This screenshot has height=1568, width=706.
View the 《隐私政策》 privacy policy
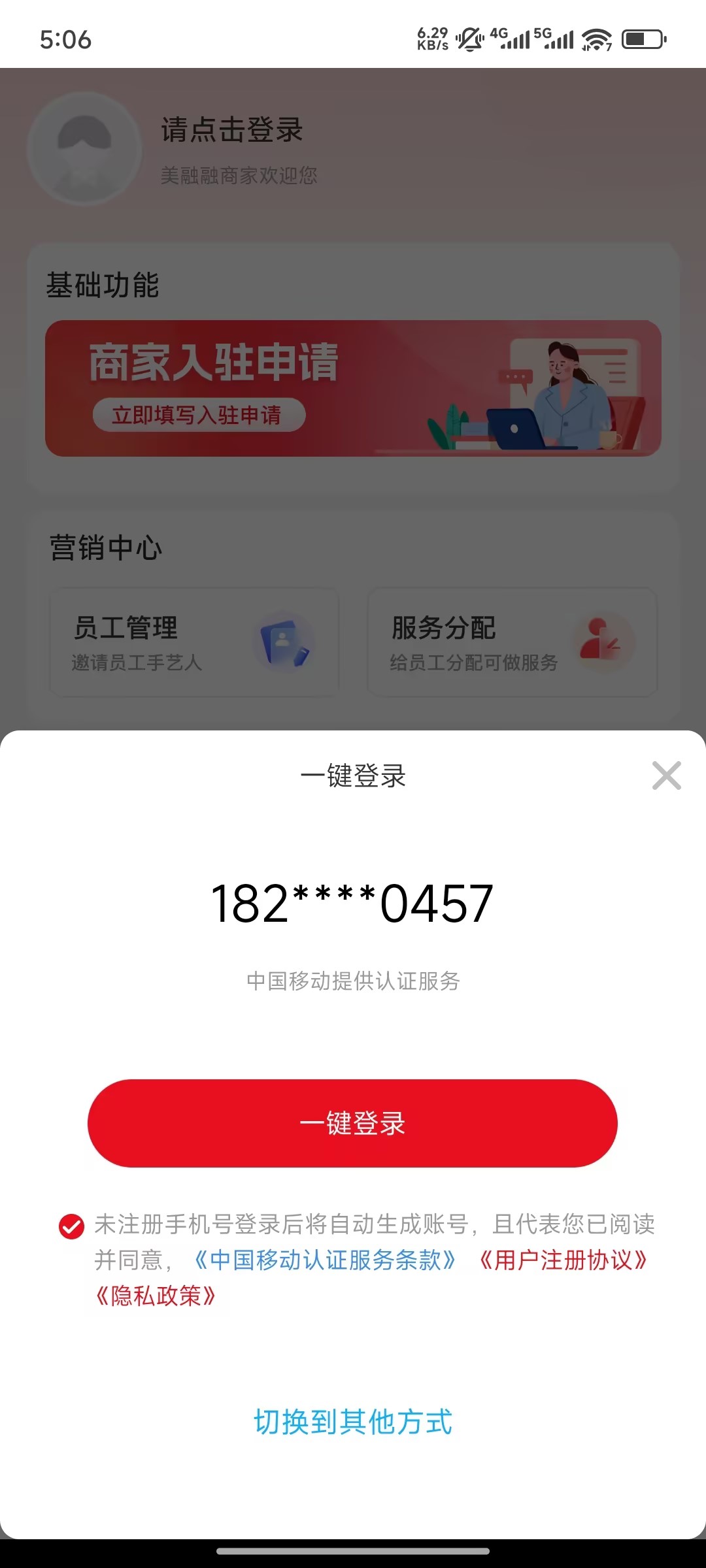click(156, 1296)
